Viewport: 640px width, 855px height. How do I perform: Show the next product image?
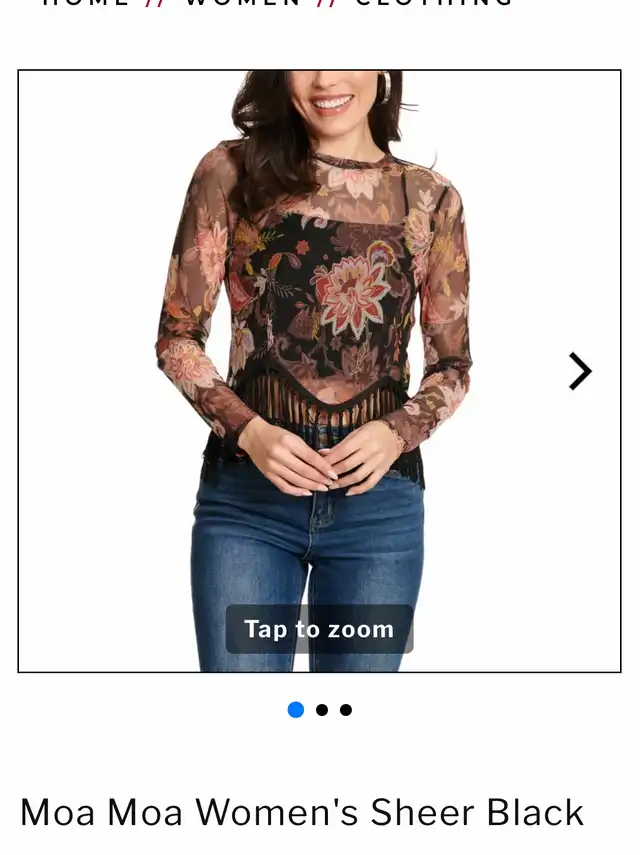tap(579, 371)
